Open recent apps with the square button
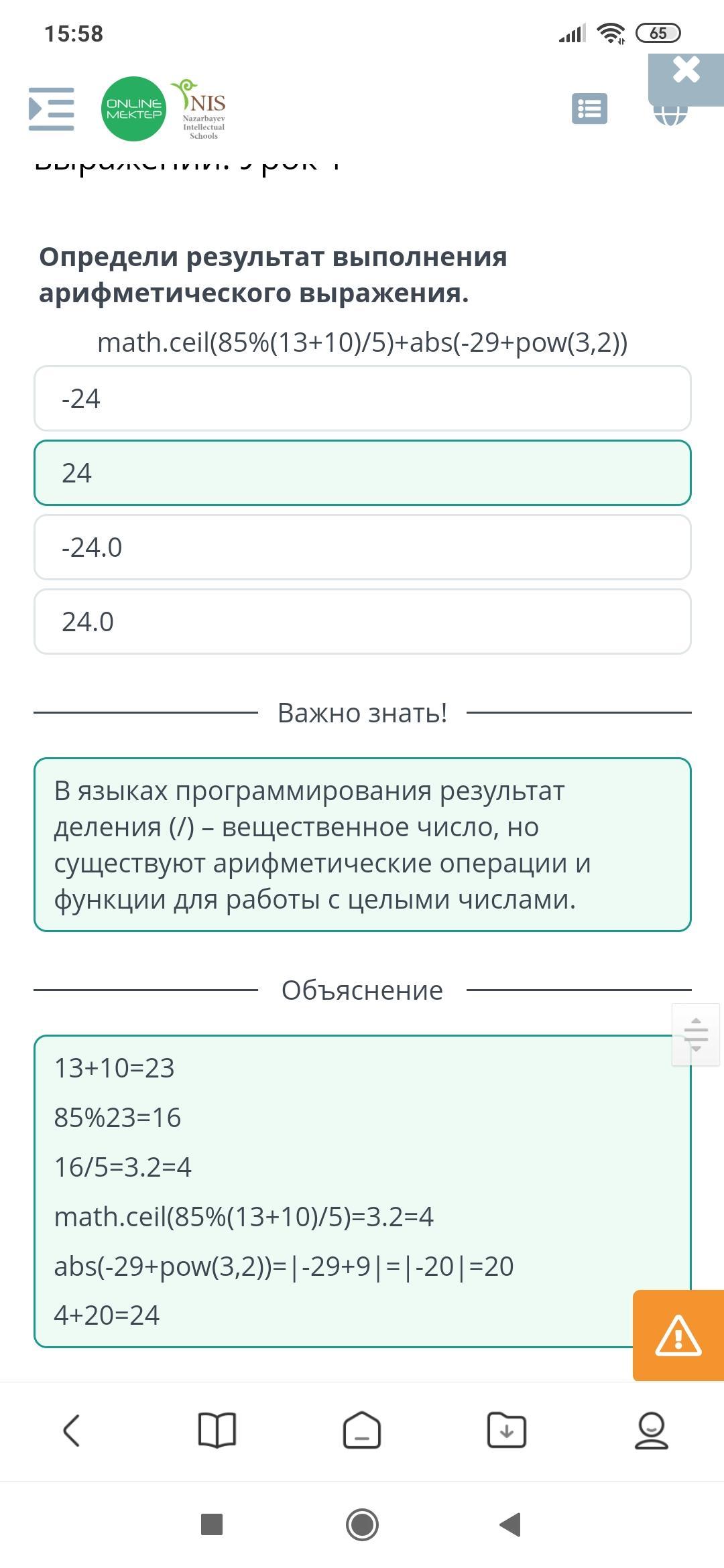This screenshot has height=1568, width=724. point(212,1524)
